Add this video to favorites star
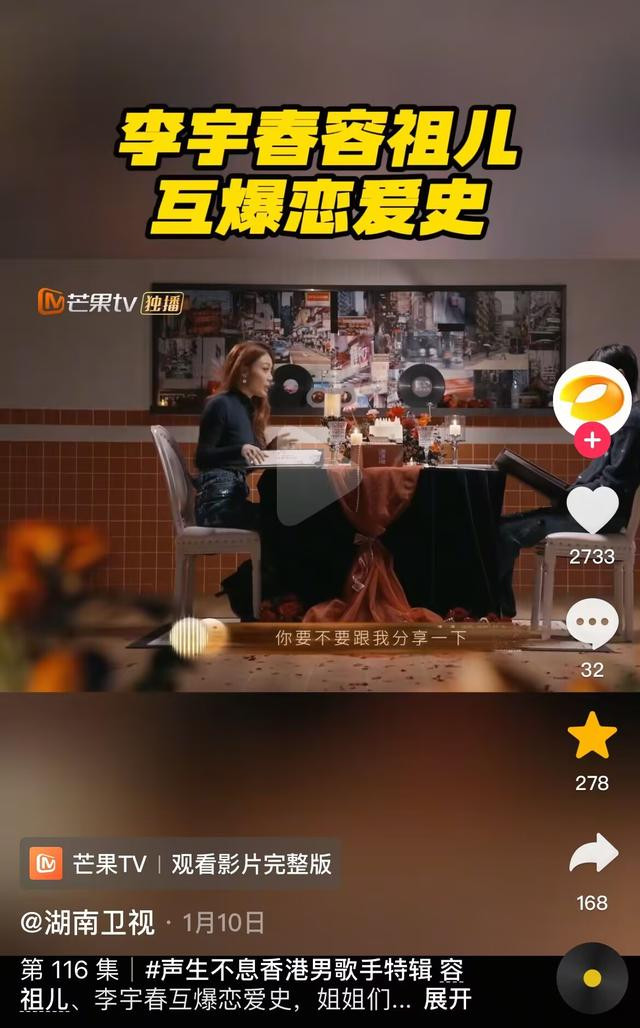Viewport: 640px width, 1028px height. [592, 736]
